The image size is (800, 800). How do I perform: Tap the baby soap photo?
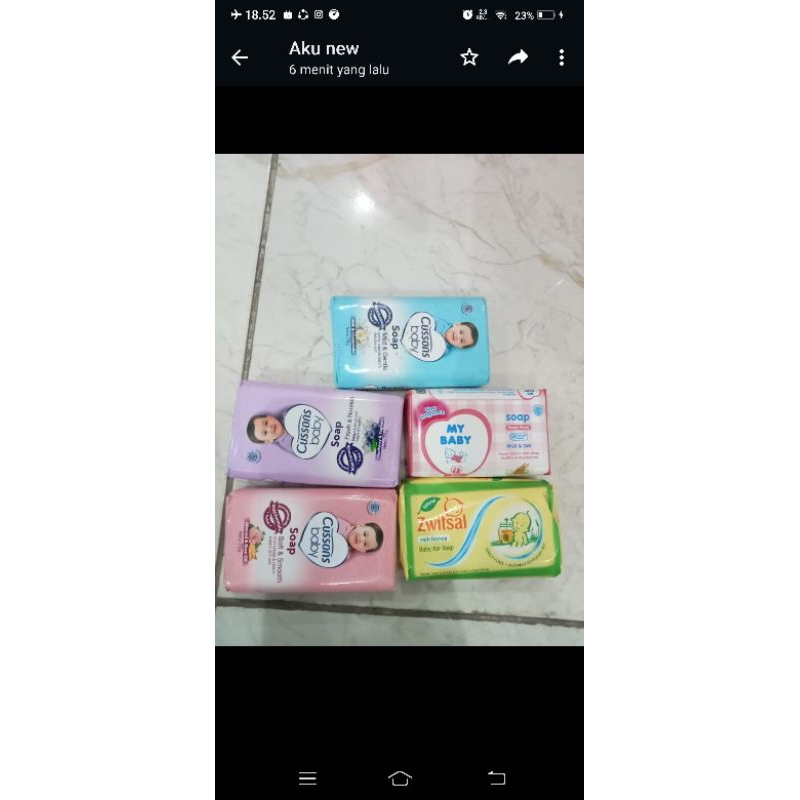[x=399, y=399]
